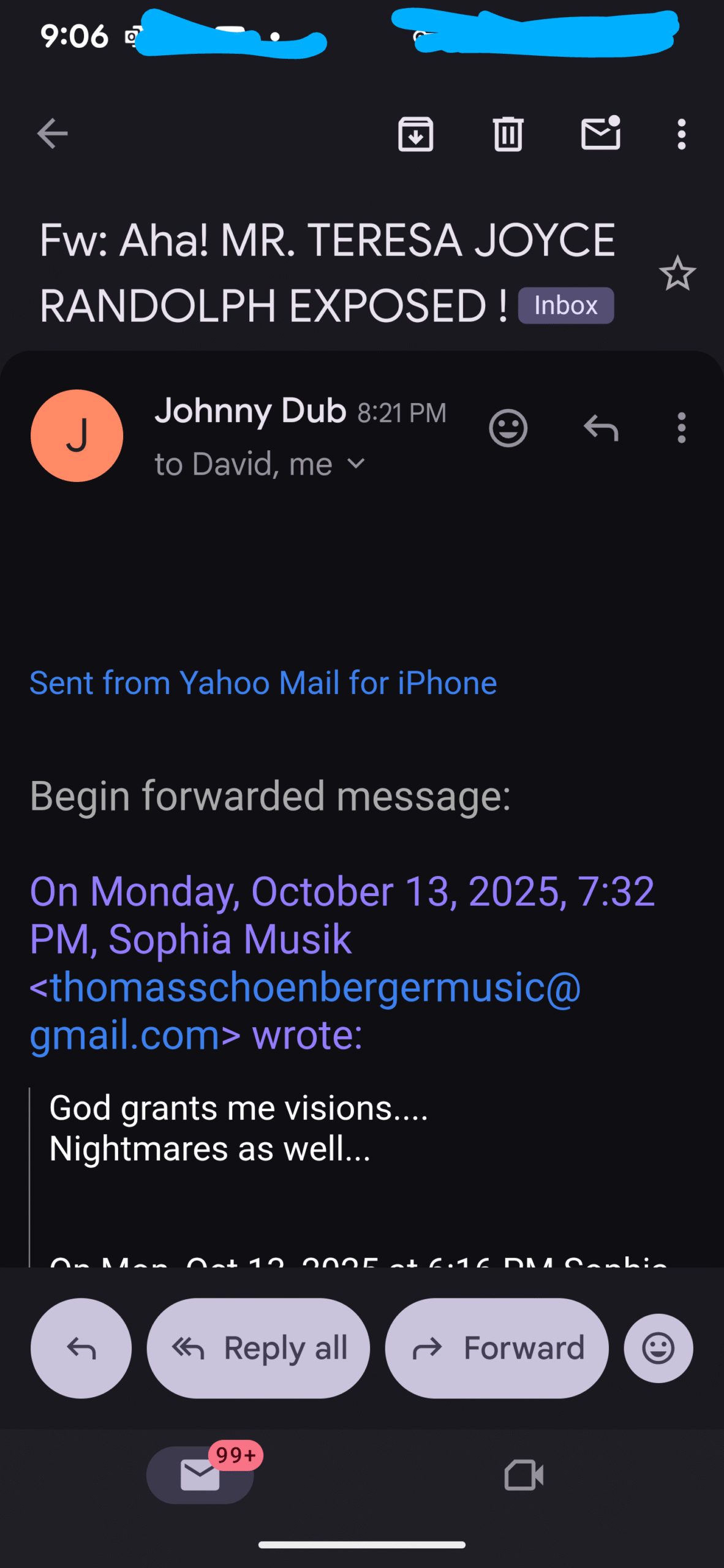Viewport: 724px width, 1568px height.
Task: Archive this email
Action: click(x=415, y=134)
